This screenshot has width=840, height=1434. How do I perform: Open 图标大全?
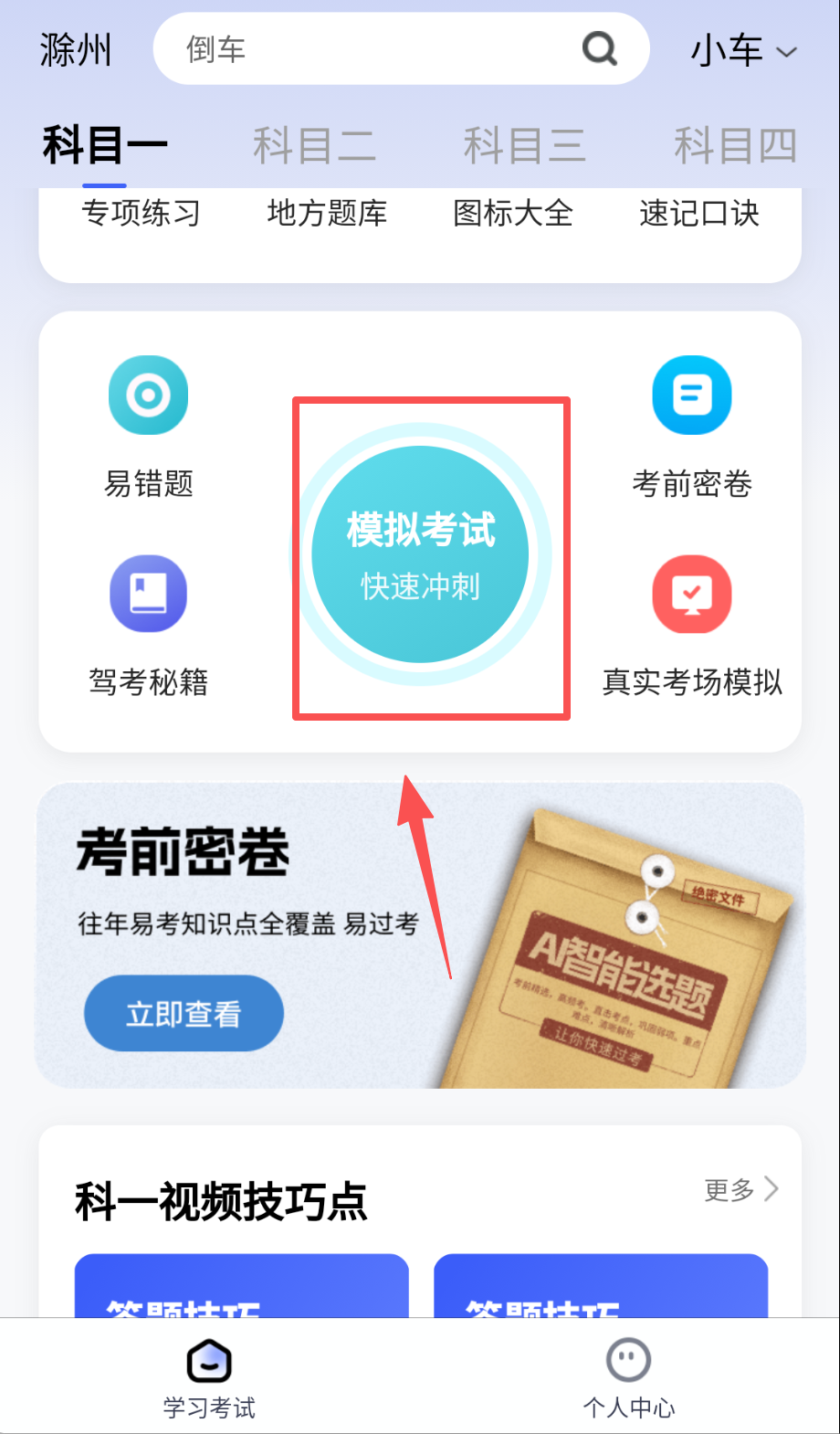513,213
